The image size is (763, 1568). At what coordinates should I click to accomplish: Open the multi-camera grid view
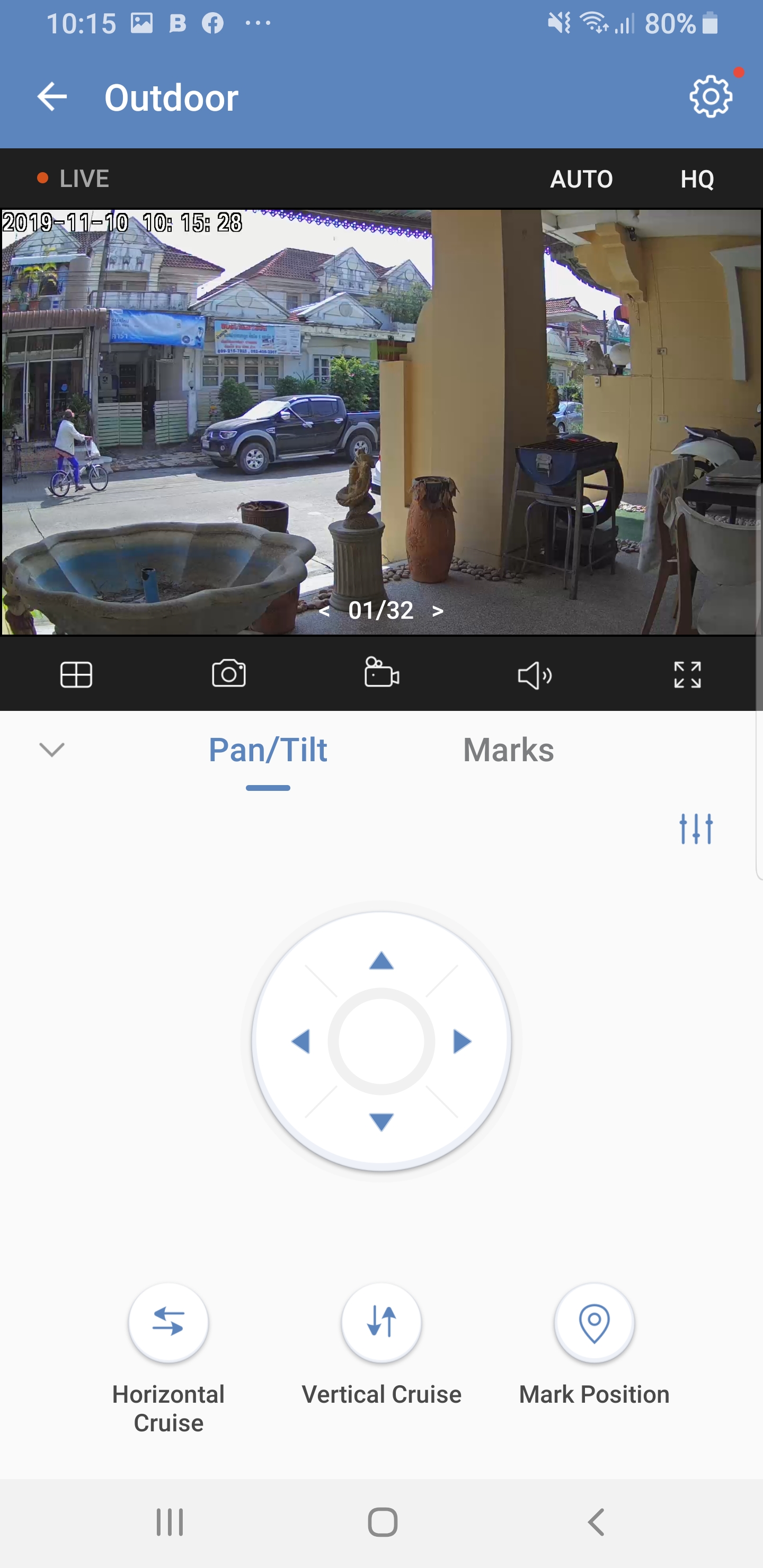click(76, 674)
